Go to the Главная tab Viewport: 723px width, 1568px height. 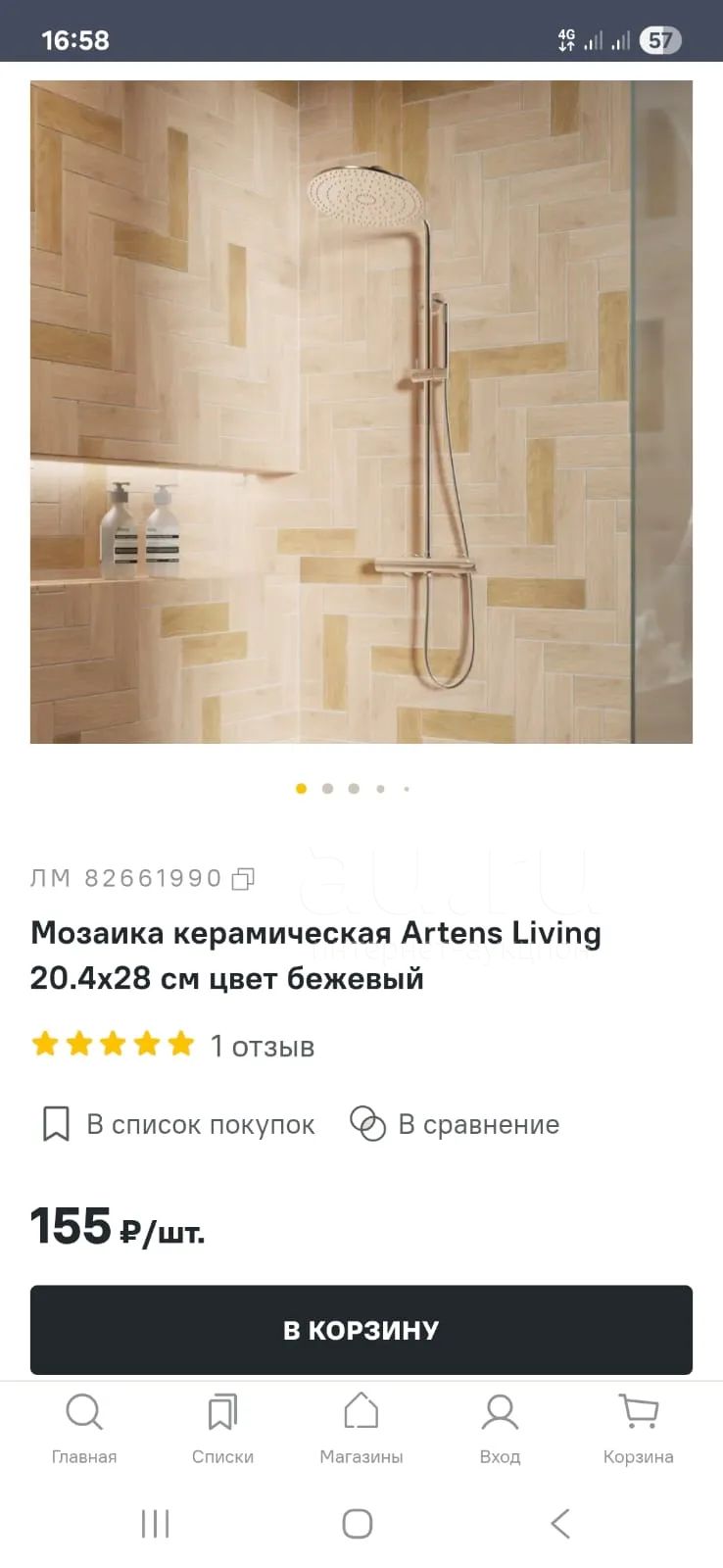84,1429
